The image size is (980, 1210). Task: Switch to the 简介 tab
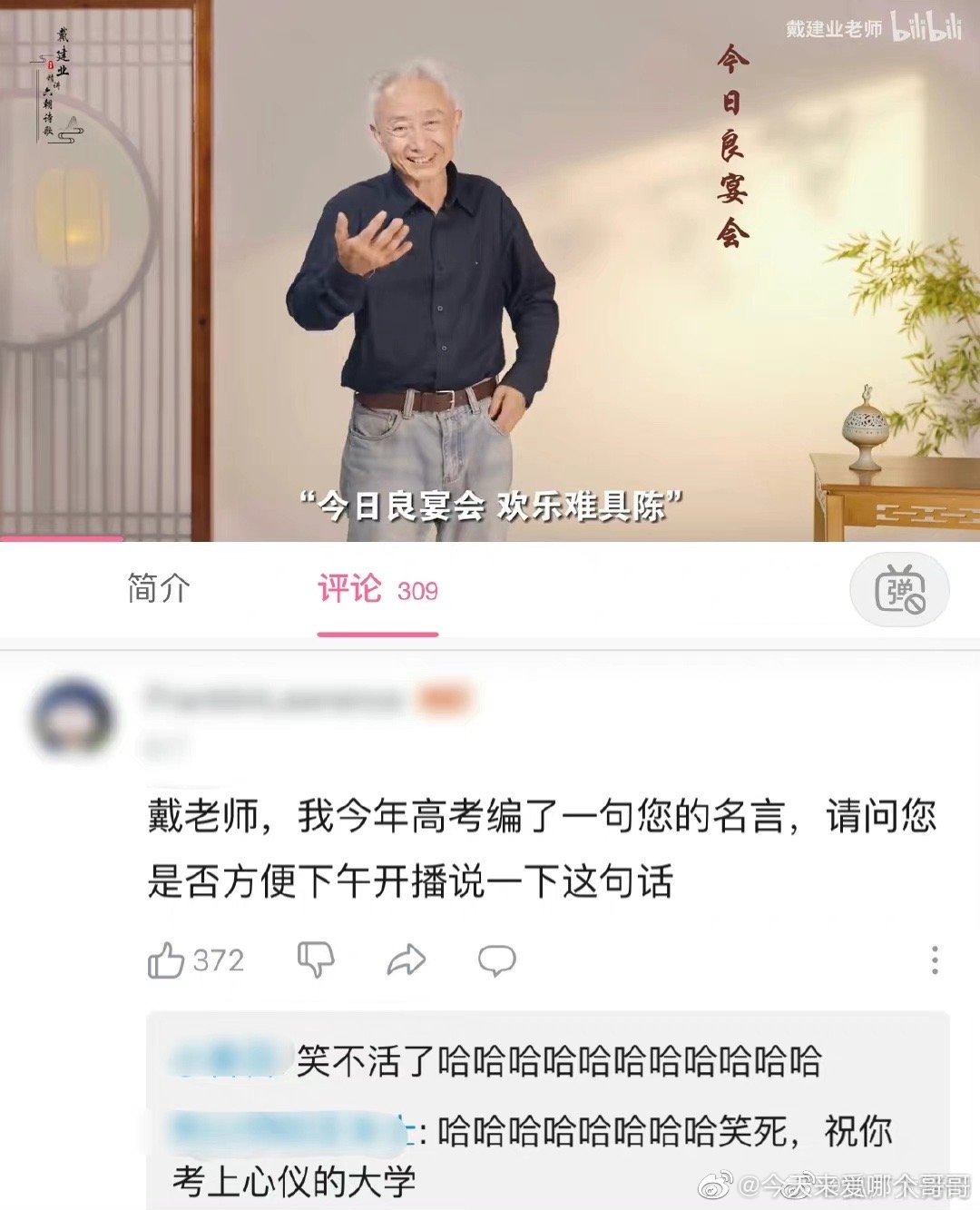tap(159, 589)
